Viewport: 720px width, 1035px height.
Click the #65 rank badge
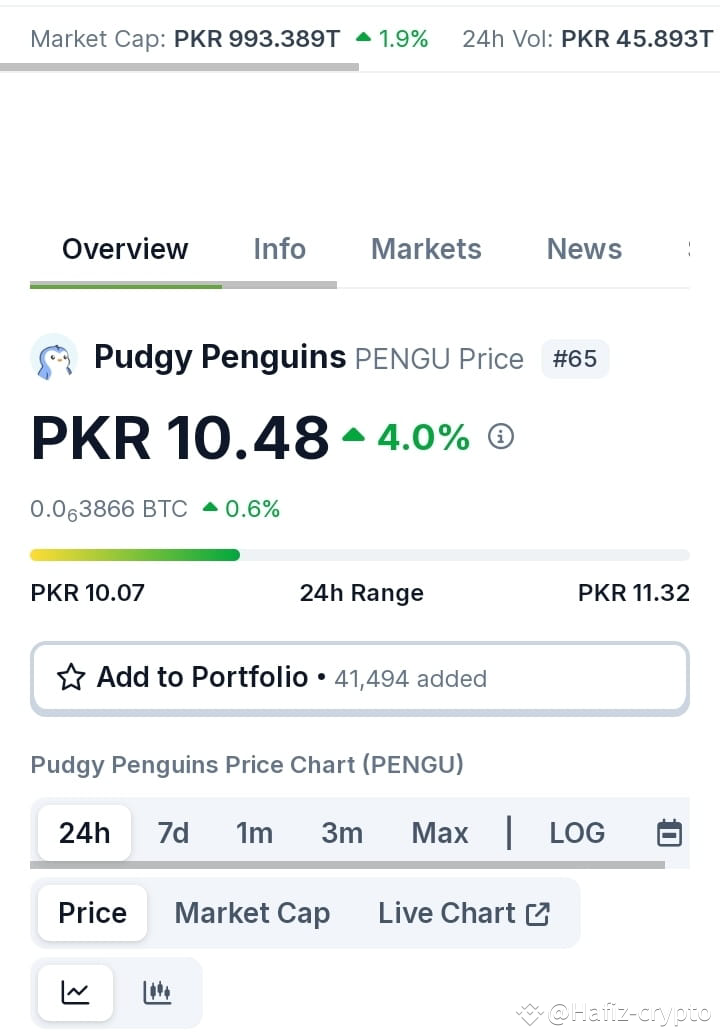point(575,358)
